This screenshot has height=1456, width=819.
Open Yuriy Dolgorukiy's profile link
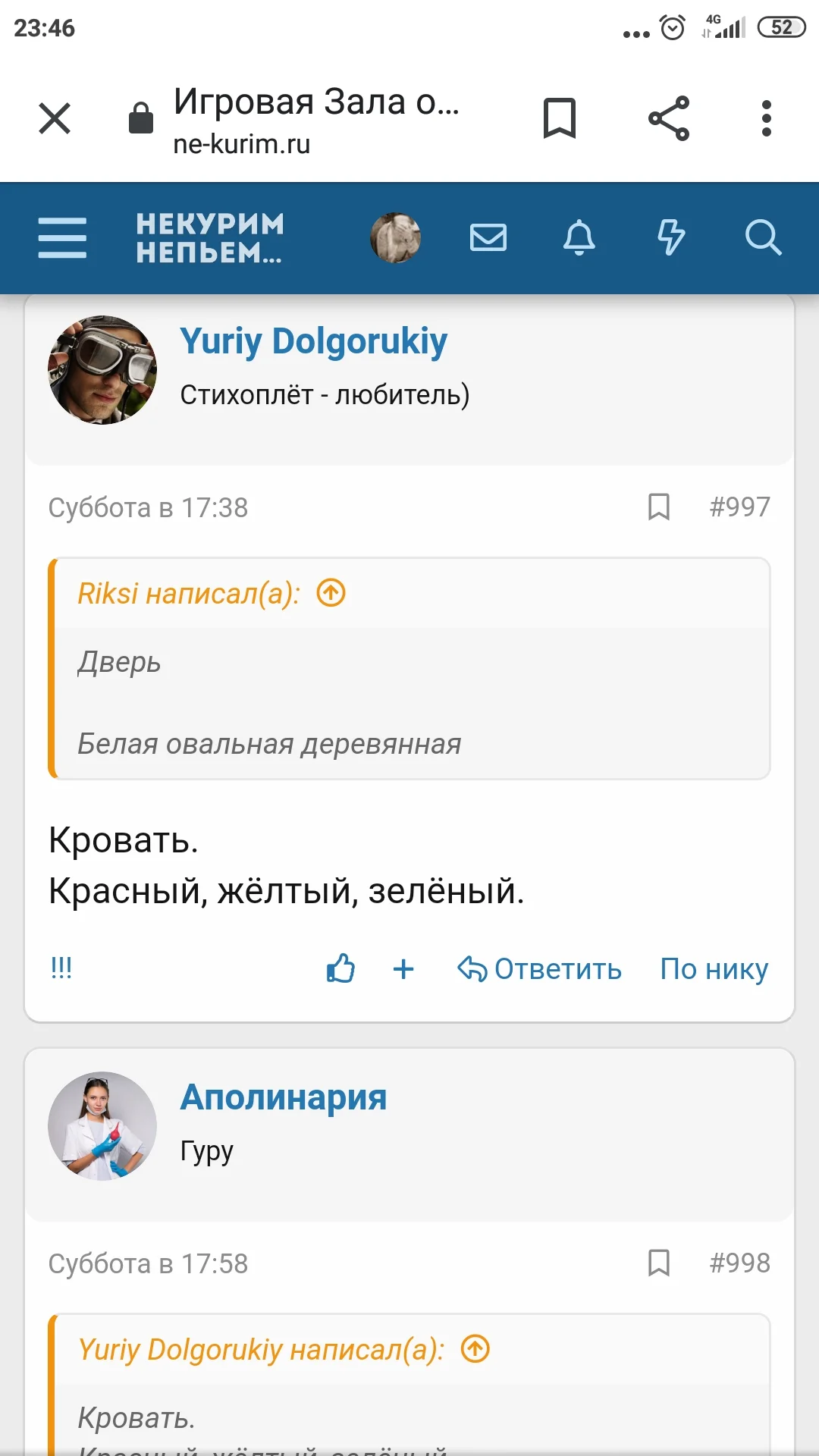pyautogui.click(x=313, y=340)
